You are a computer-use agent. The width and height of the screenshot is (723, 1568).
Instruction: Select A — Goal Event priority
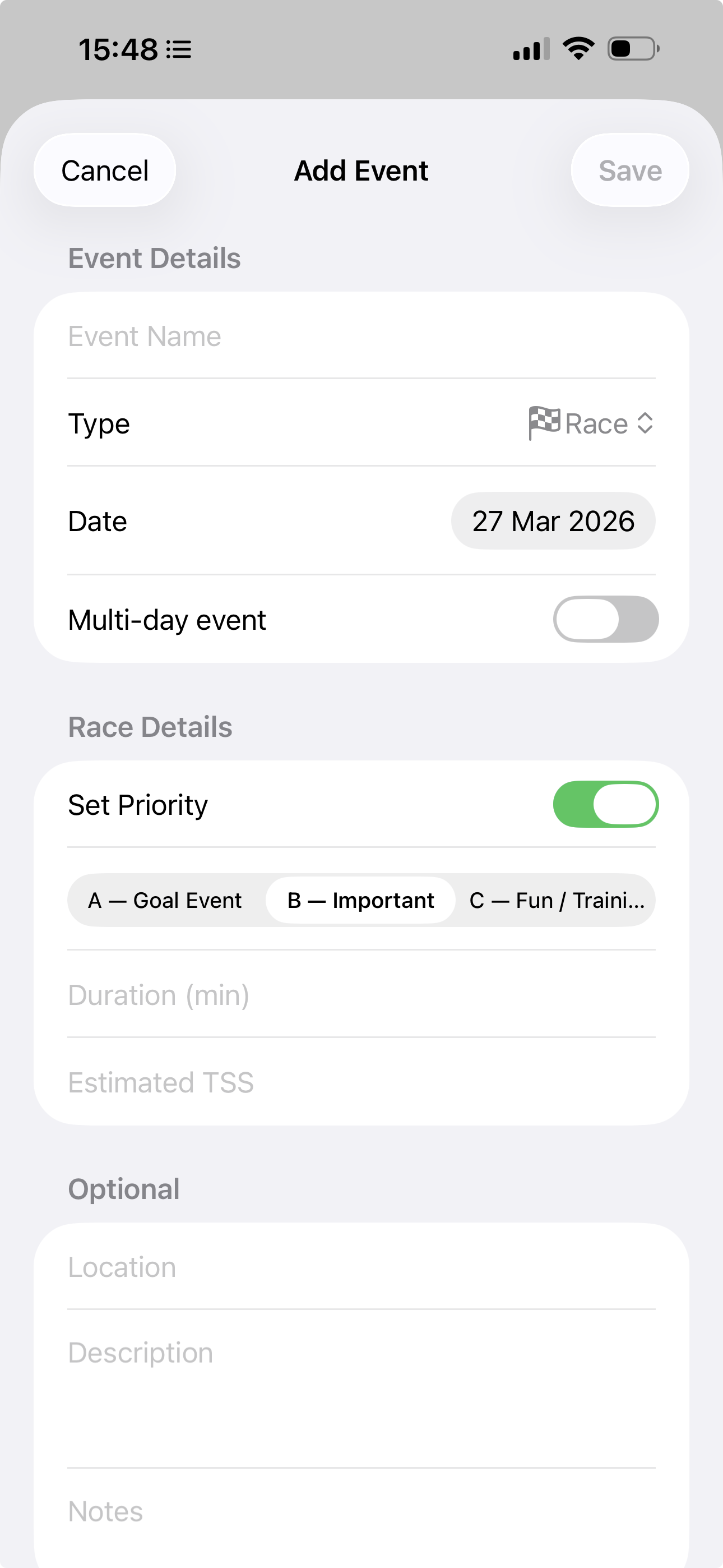click(x=165, y=900)
